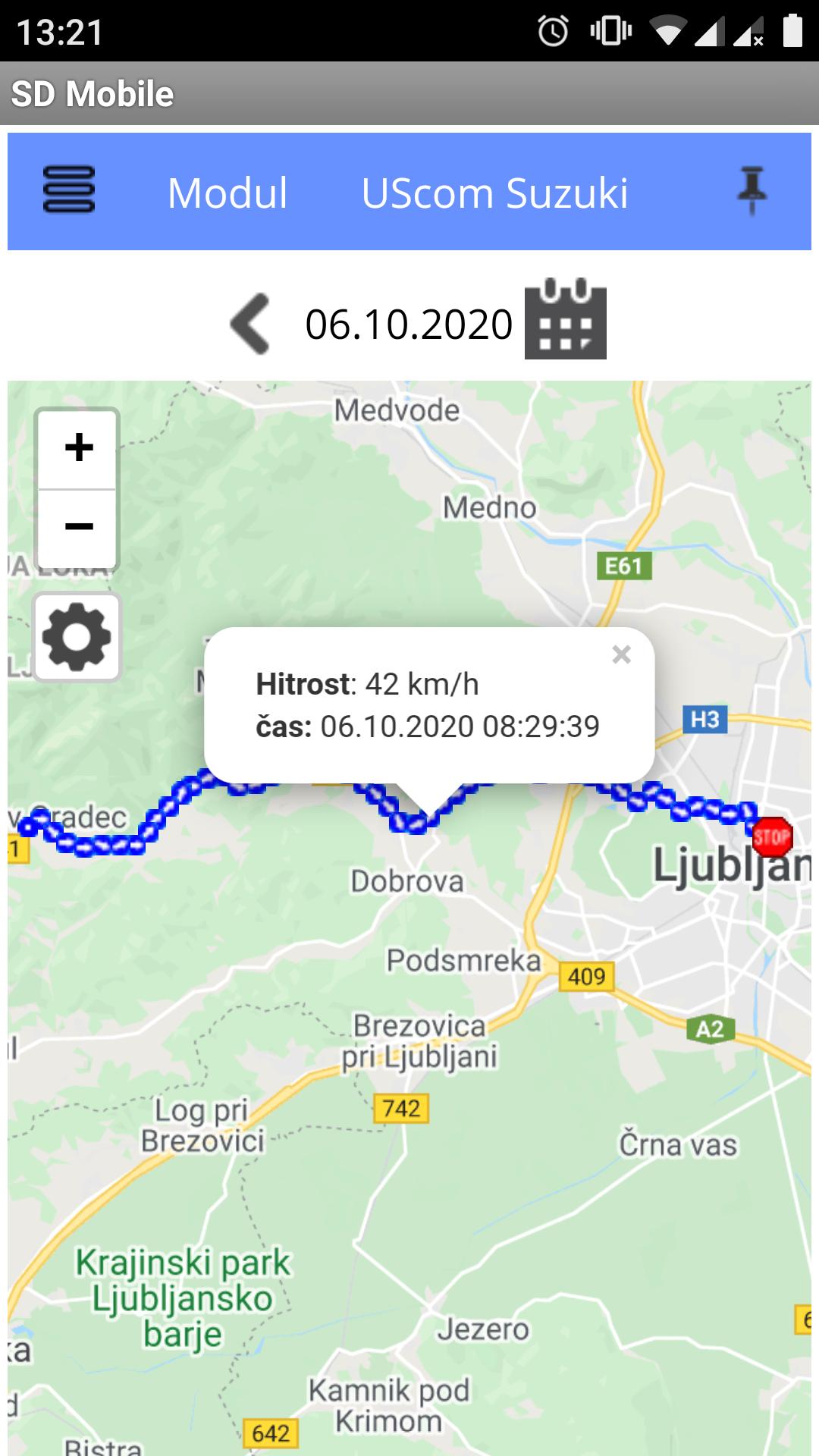Tap the STOP marker on the route
819x1456 pixels.
pos(772,837)
